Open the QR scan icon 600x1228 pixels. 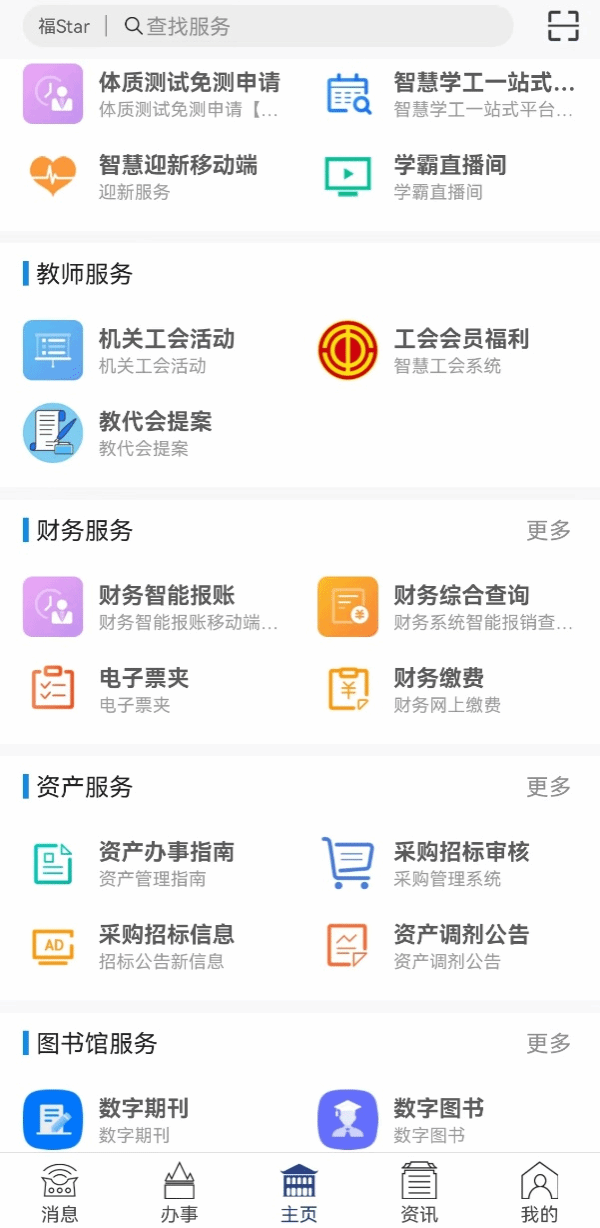tap(563, 26)
